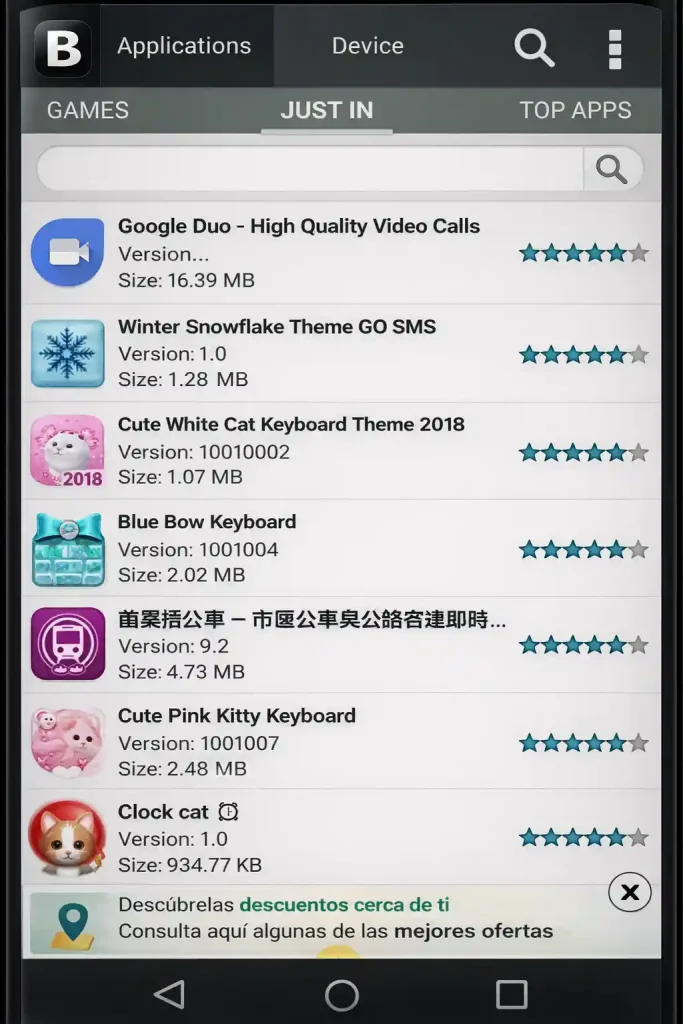
Task: Open the Blue Bow Keyboard entry
Action: (207, 548)
